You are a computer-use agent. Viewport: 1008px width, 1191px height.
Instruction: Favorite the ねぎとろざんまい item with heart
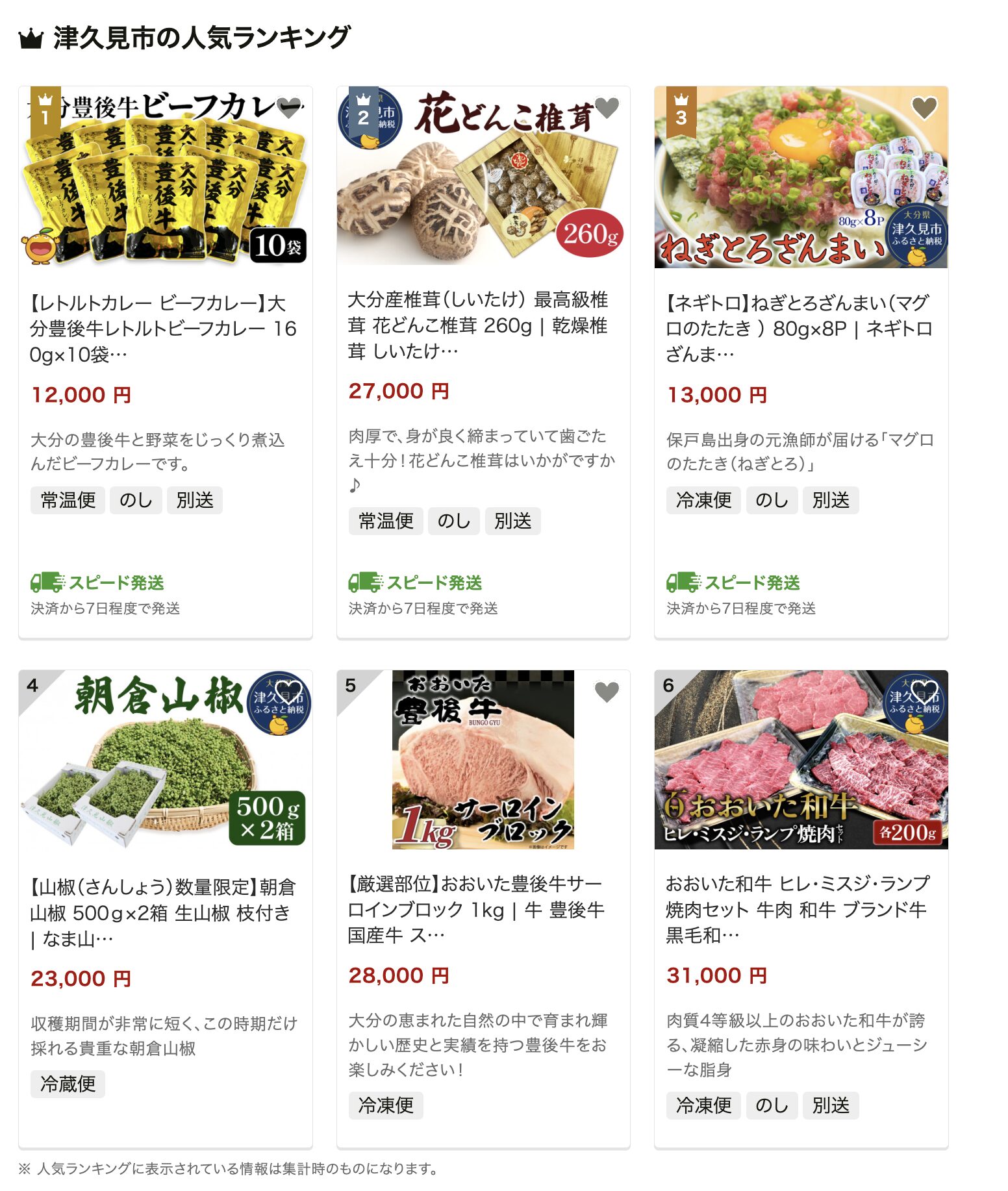(924, 107)
